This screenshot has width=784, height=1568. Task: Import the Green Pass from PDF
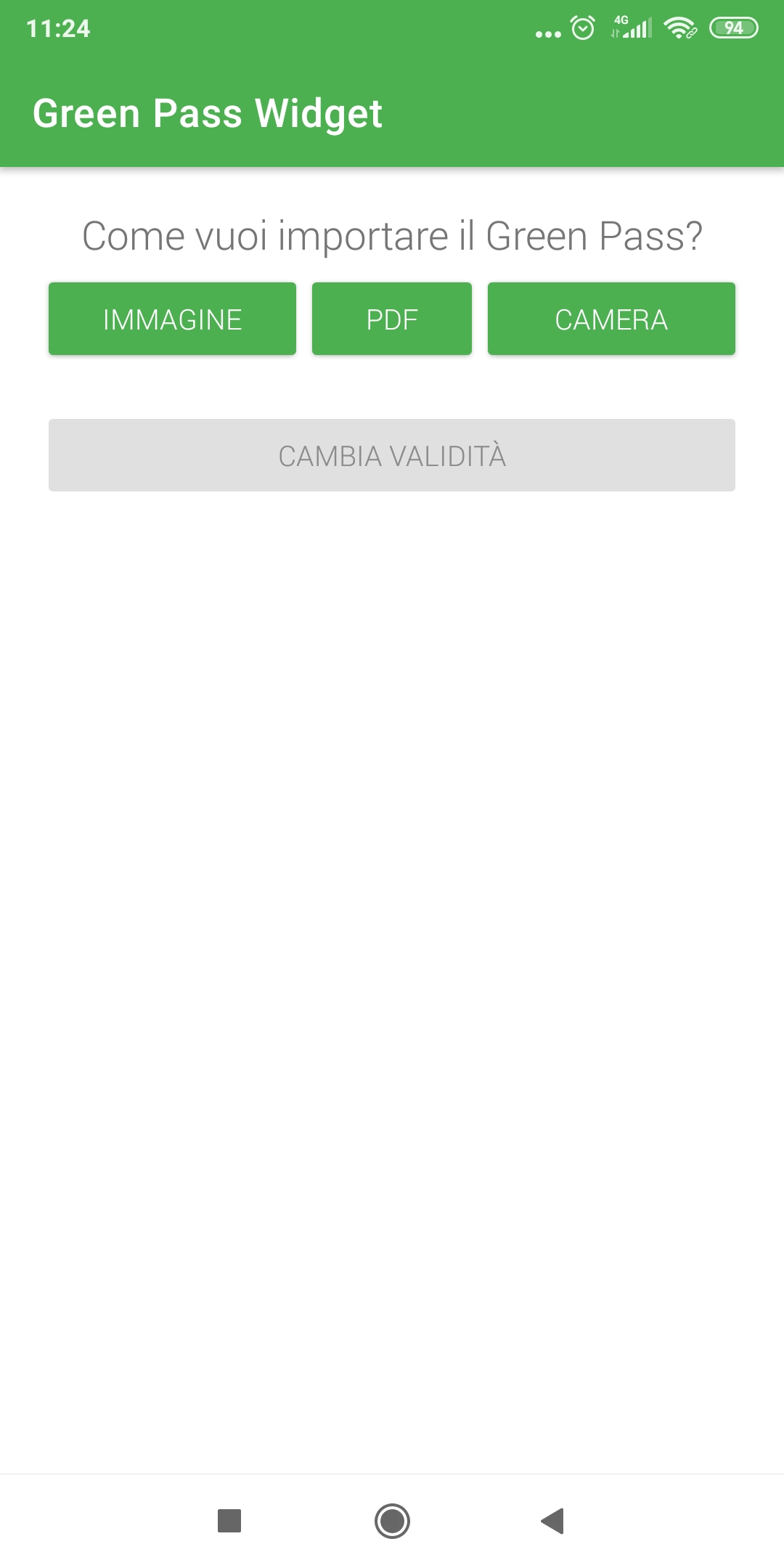click(392, 319)
